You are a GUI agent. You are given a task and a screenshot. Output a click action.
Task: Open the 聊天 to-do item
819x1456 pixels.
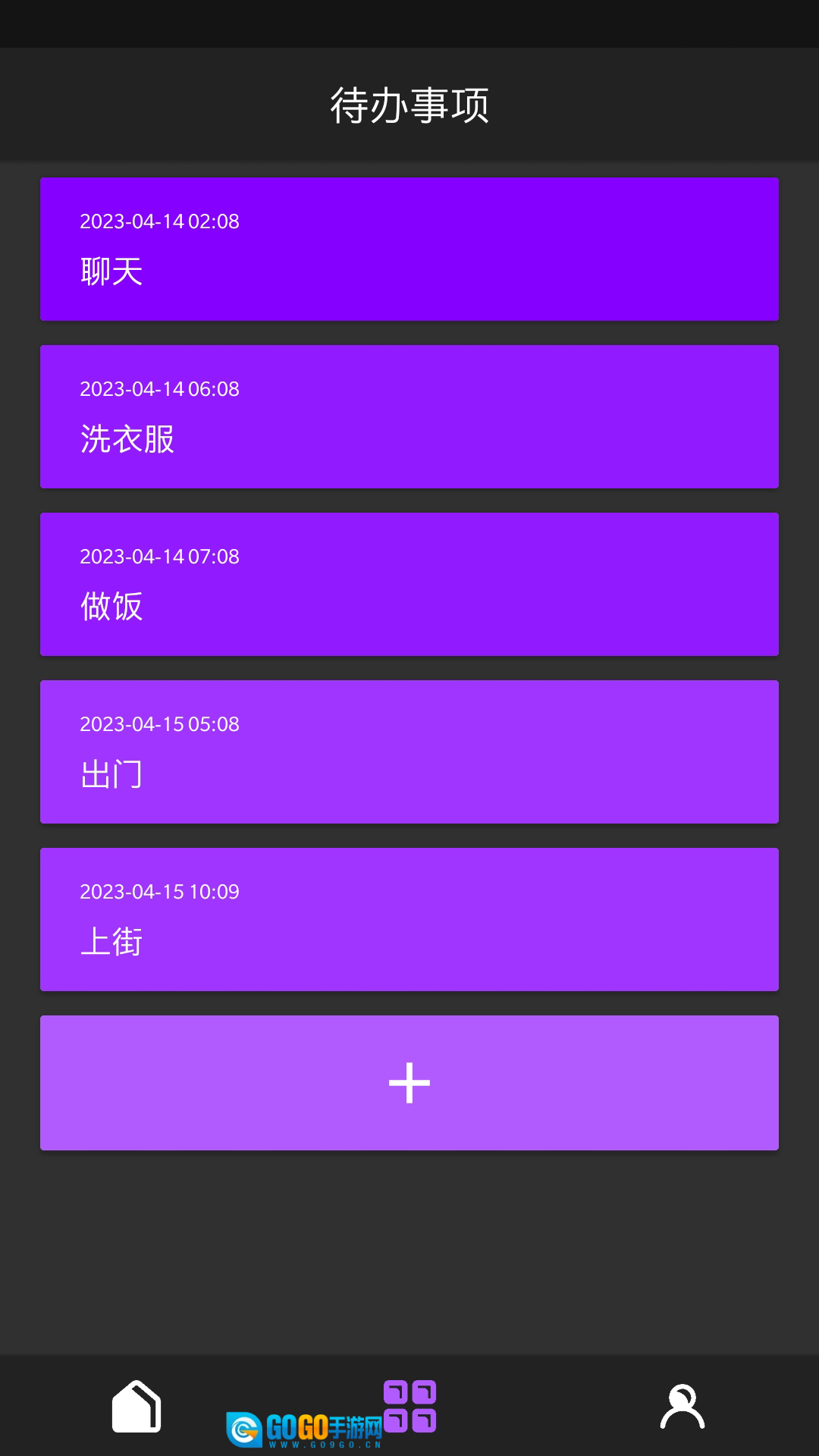(409, 249)
